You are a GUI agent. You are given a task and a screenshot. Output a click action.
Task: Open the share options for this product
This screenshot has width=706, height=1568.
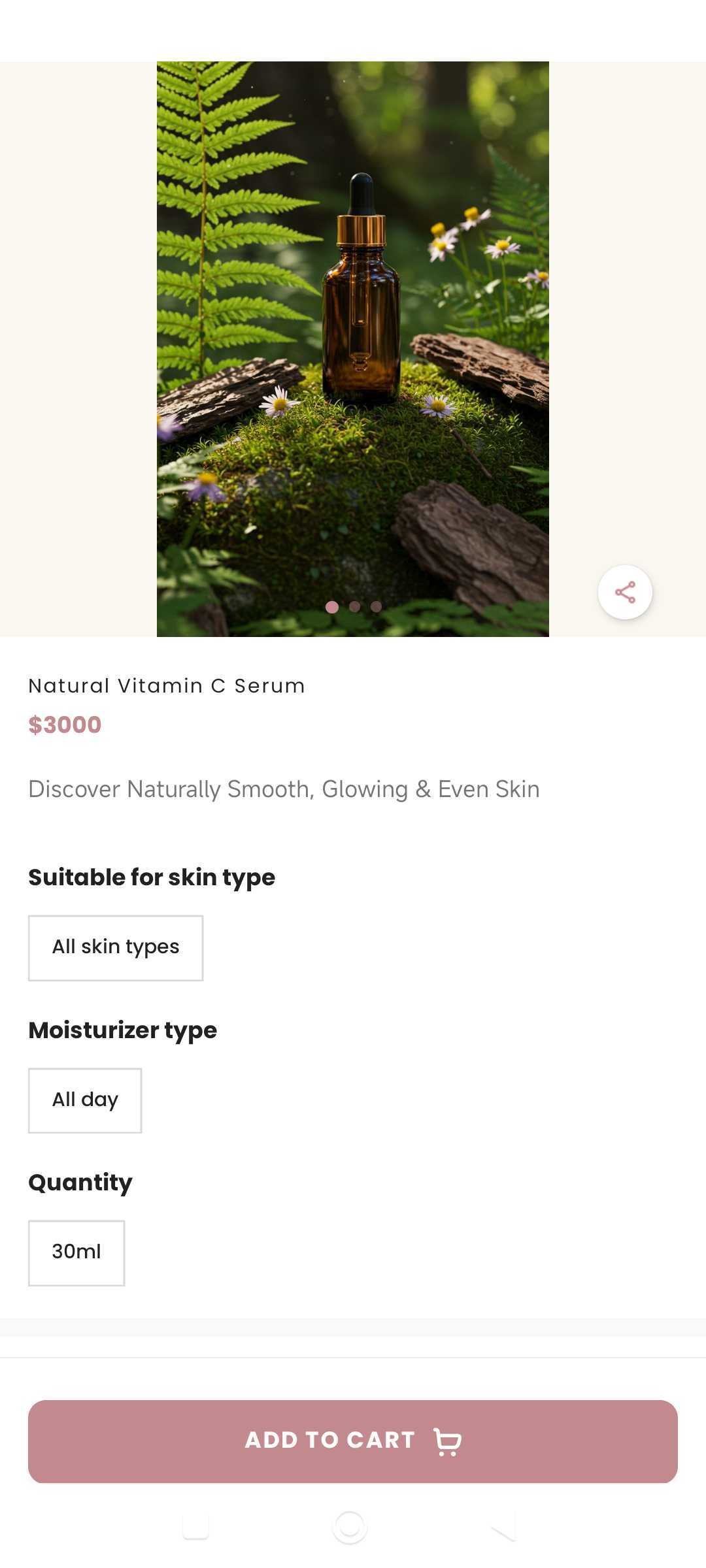click(x=624, y=591)
